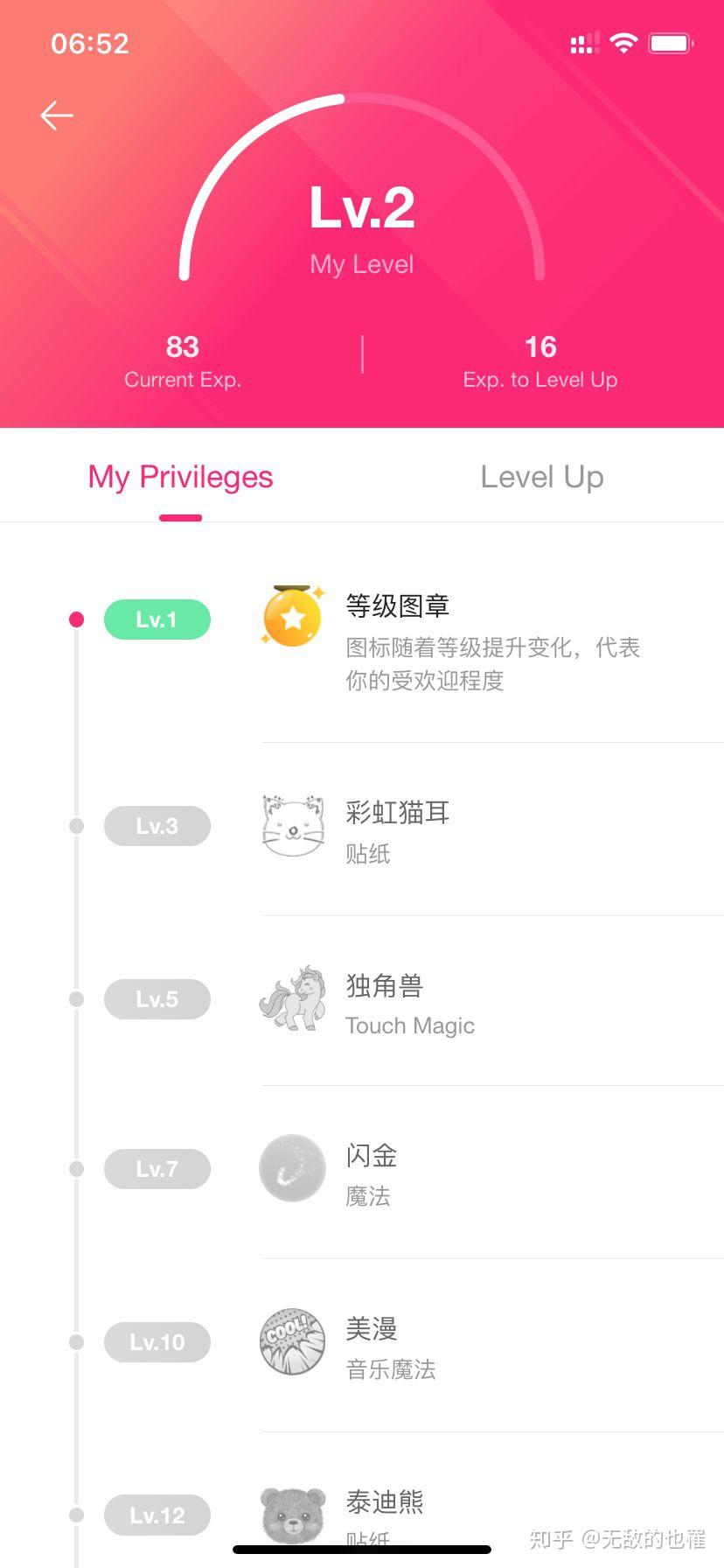Click the gold star medal badge icon
This screenshot has height=1568, width=724.
click(x=292, y=616)
